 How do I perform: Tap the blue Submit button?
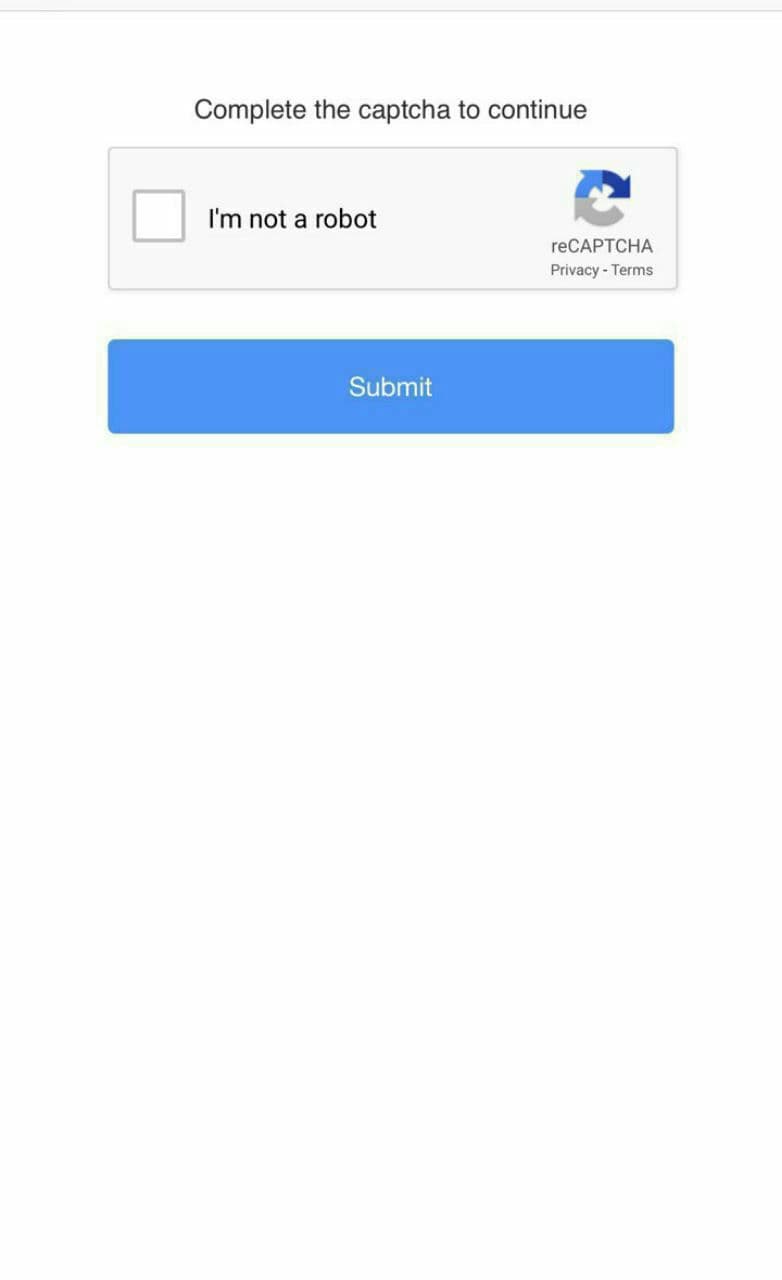[x=391, y=386]
